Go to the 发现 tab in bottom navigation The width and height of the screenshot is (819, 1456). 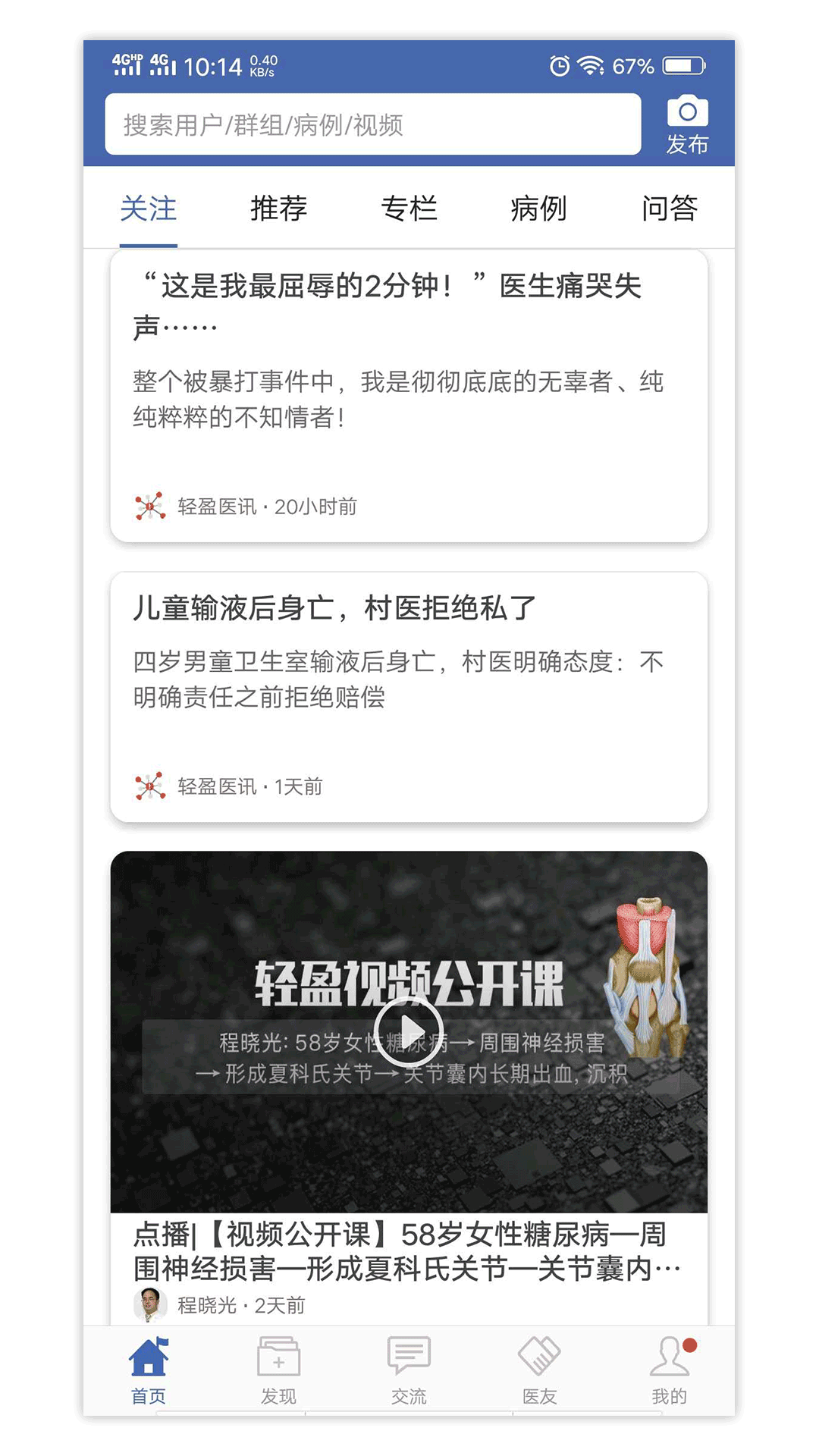[x=278, y=1371]
